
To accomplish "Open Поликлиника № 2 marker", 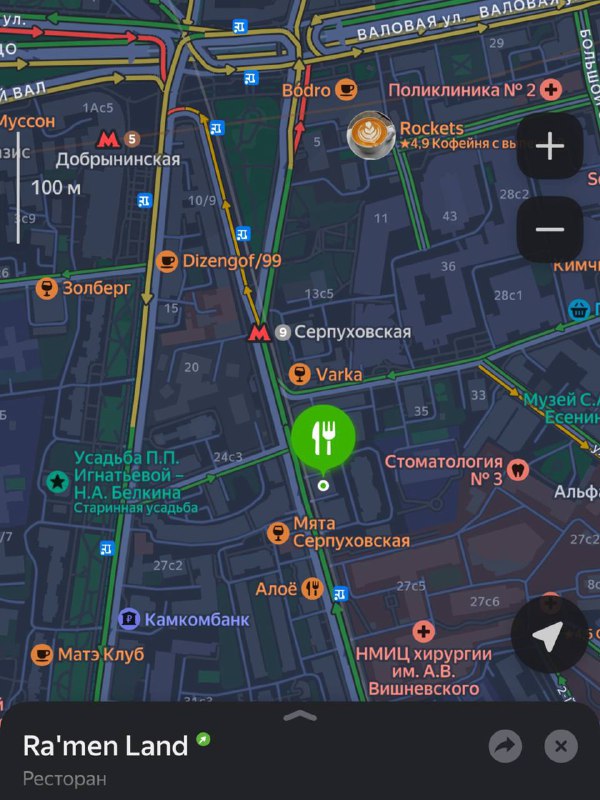I will click(549, 90).
